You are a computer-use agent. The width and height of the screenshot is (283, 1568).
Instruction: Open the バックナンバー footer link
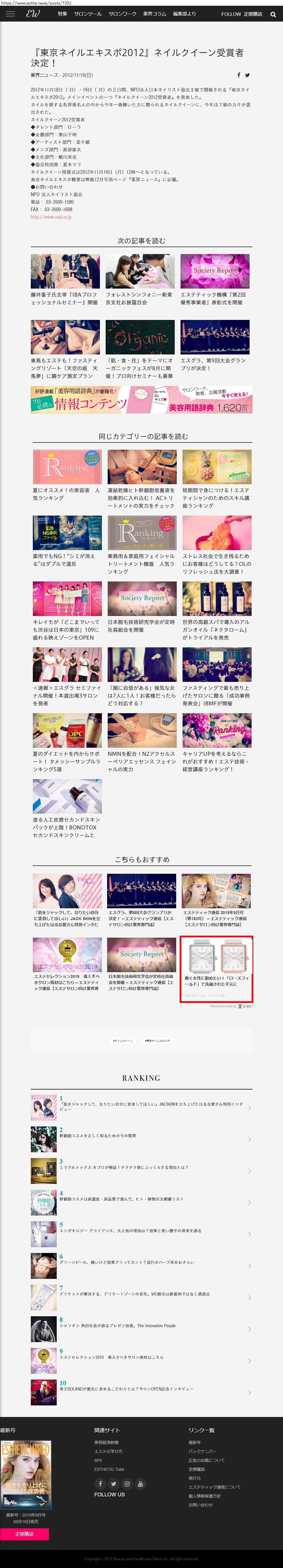click(x=202, y=1451)
